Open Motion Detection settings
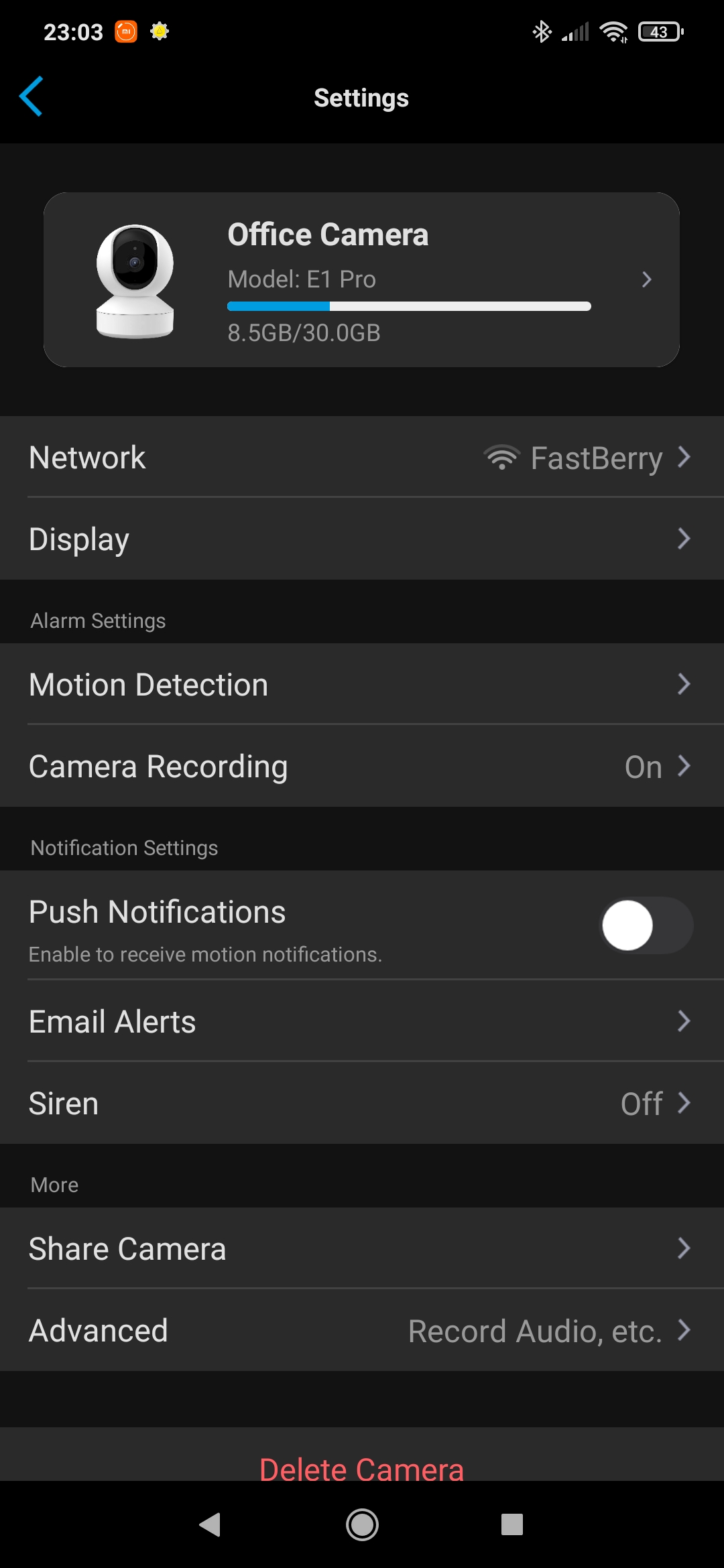Viewport: 724px width, 1568px height. tap(362, 684)
